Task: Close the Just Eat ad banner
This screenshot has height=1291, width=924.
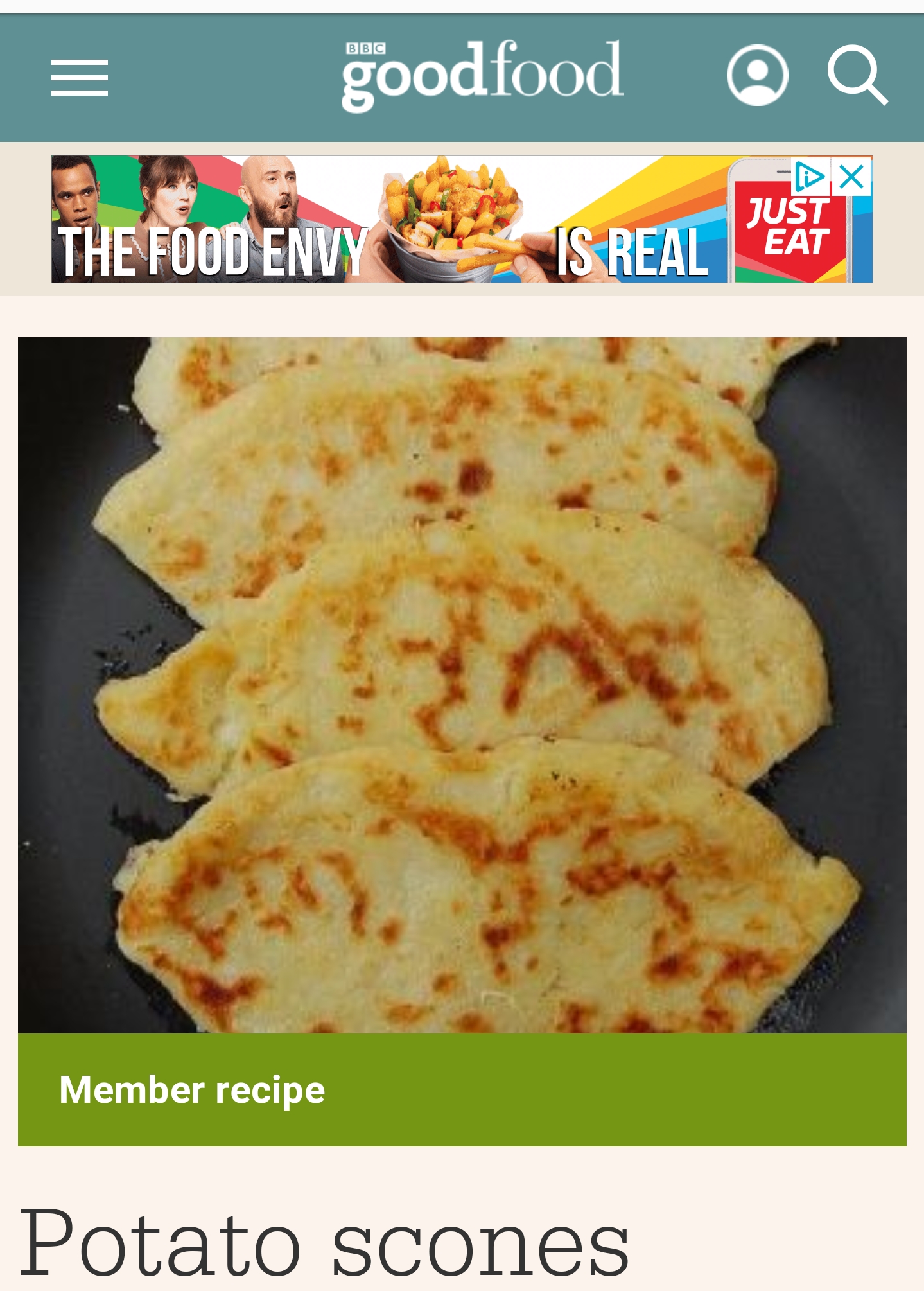Action: (x=852, y=177)
